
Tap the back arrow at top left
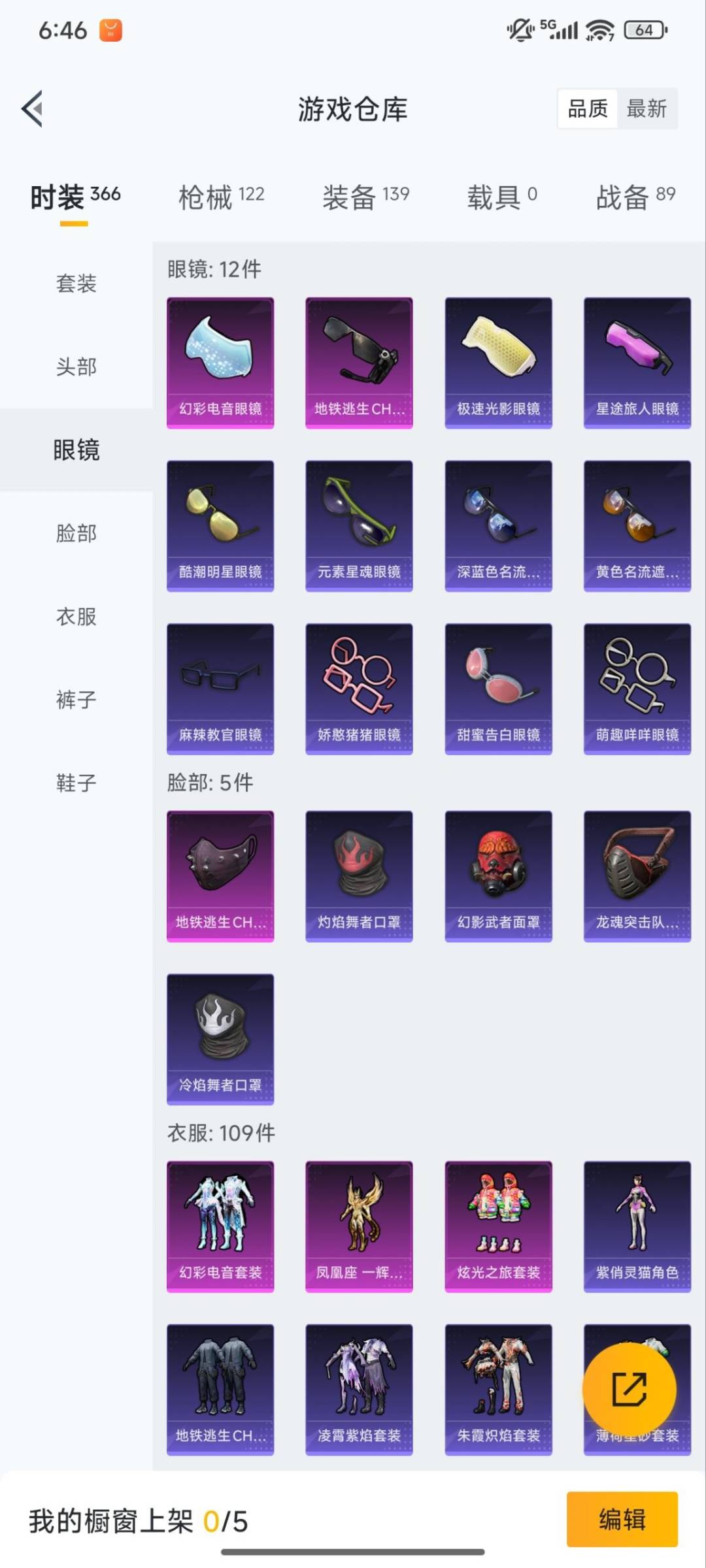[x=31, y=110]
